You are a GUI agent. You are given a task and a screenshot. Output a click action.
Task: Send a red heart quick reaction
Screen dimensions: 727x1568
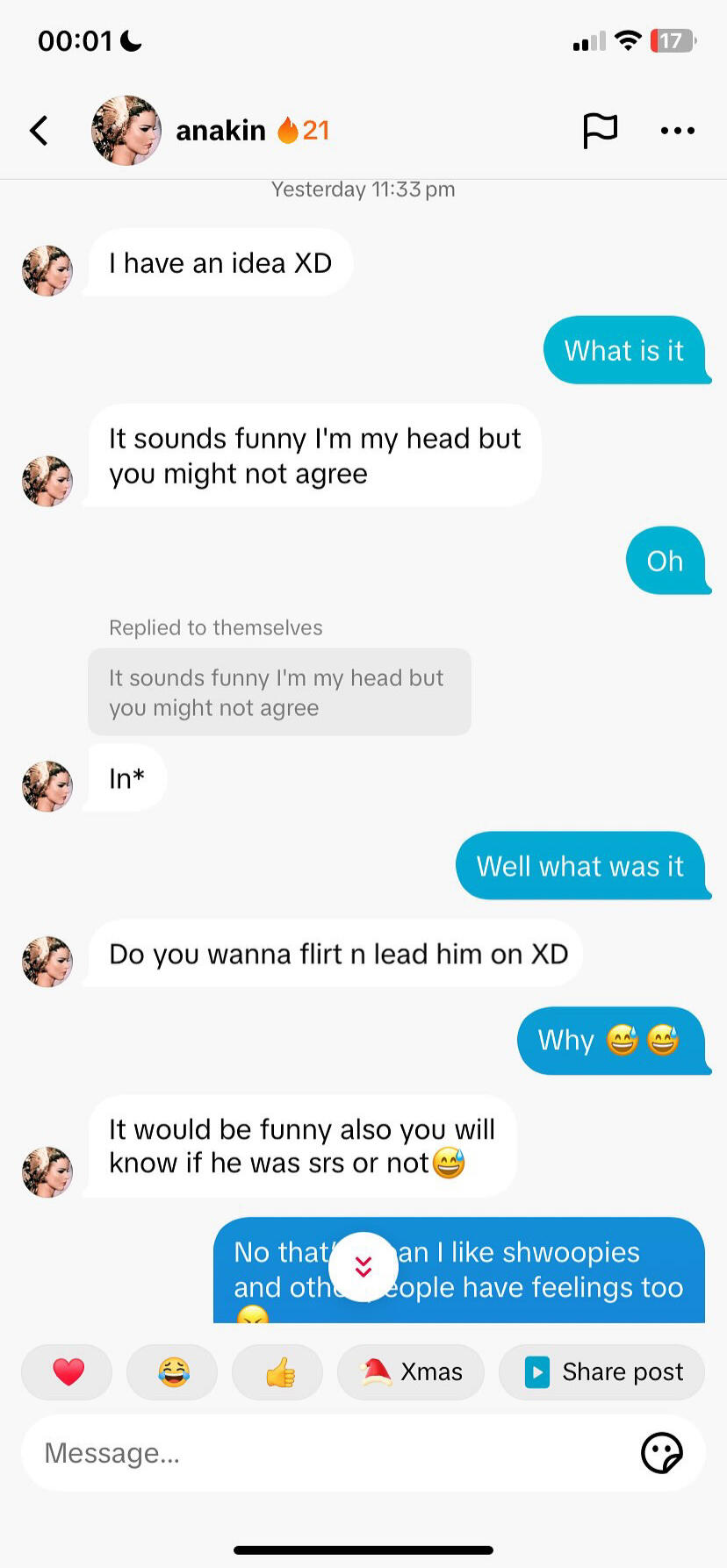tap(68, 1371)
